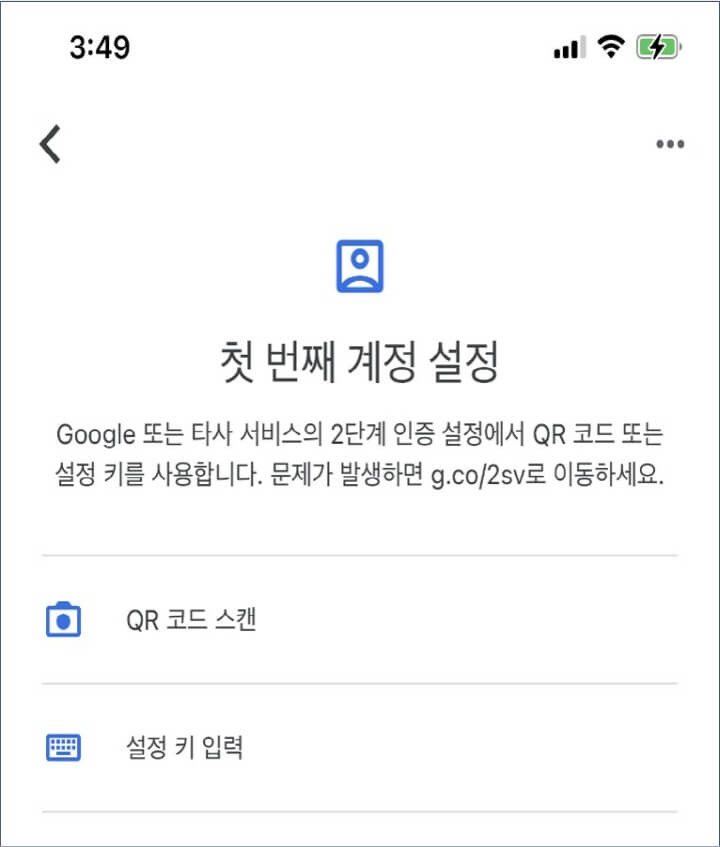Screen dimensions: 720x847
Task: Open the three-dot overflow menu
Action: coord(672,142)
